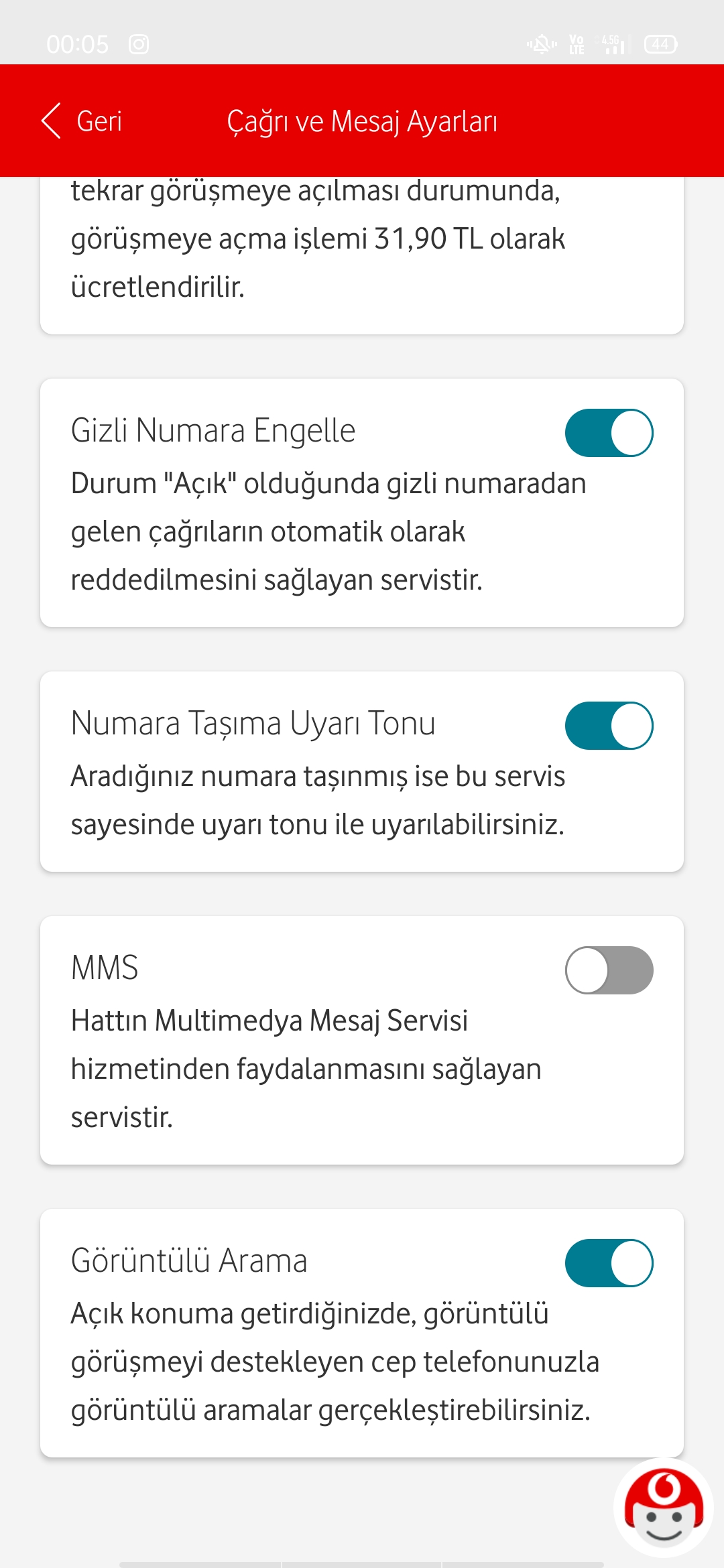Enable the MMS service toggle
This screenshot has height=1568, width=724.
coord(609,970)
